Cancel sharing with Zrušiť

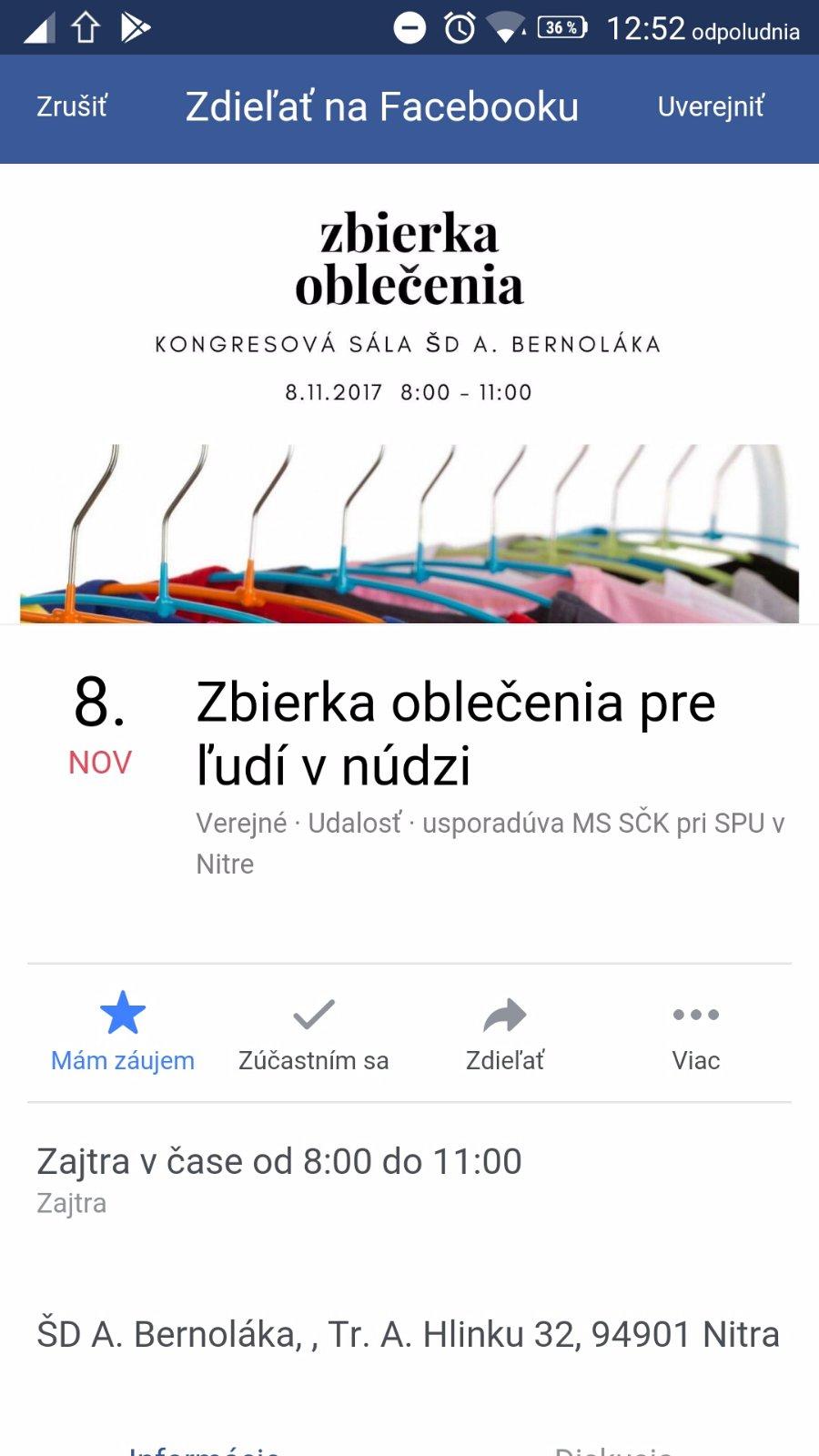72,107
